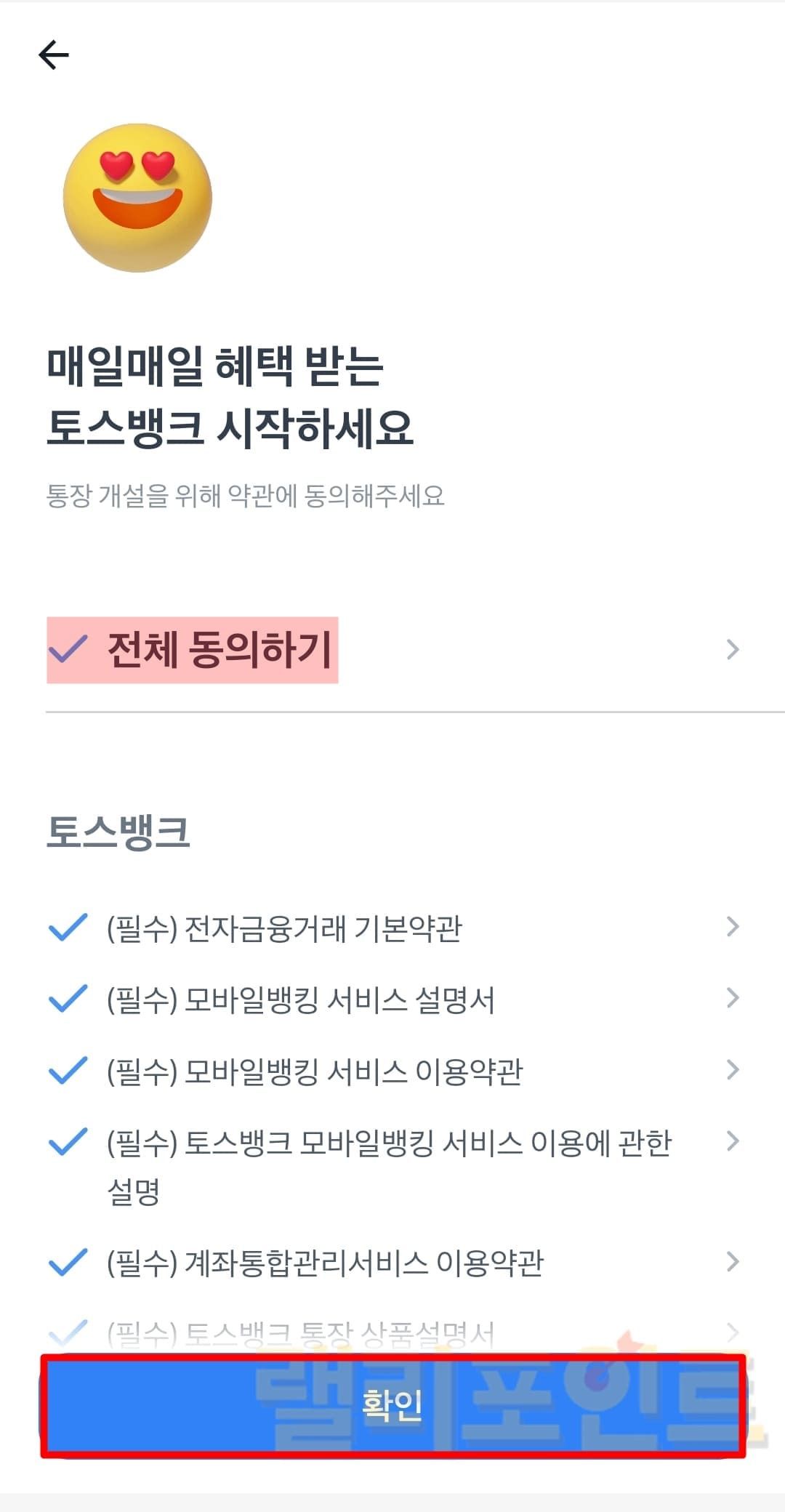
Task: Toggle the 전자금융거래 기본약관 checkmark
Action: (68, 928)
